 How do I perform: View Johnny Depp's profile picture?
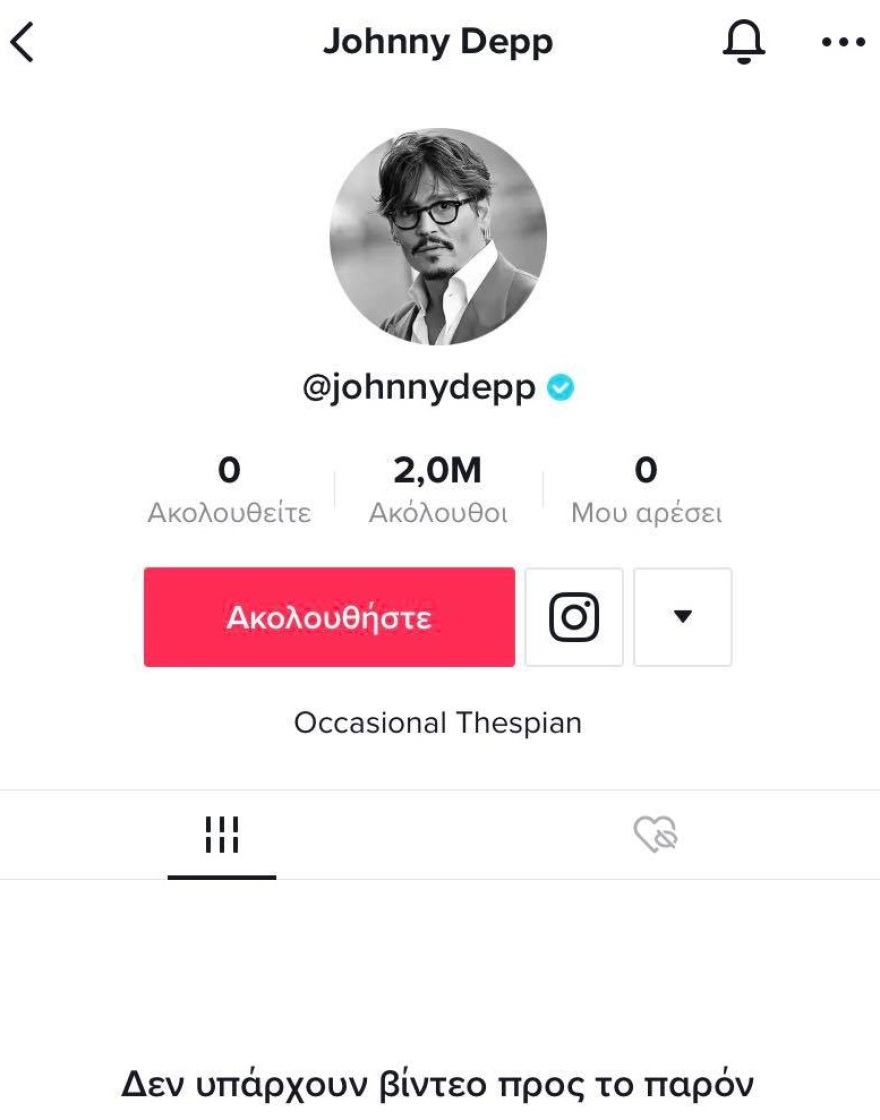[440, 235]
